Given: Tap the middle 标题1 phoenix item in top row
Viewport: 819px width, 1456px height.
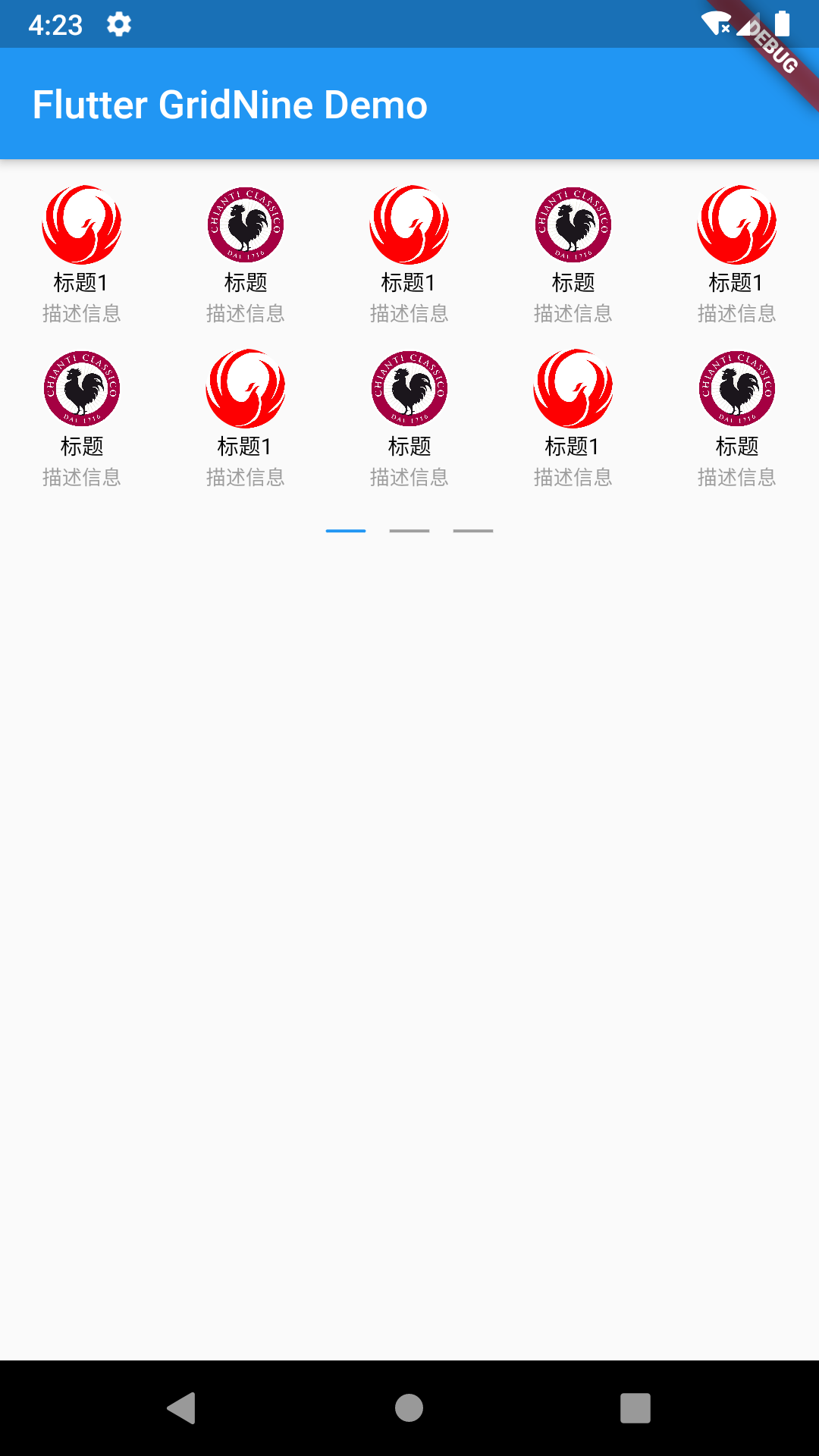Looking at the screenshot, I should [409, 255].
